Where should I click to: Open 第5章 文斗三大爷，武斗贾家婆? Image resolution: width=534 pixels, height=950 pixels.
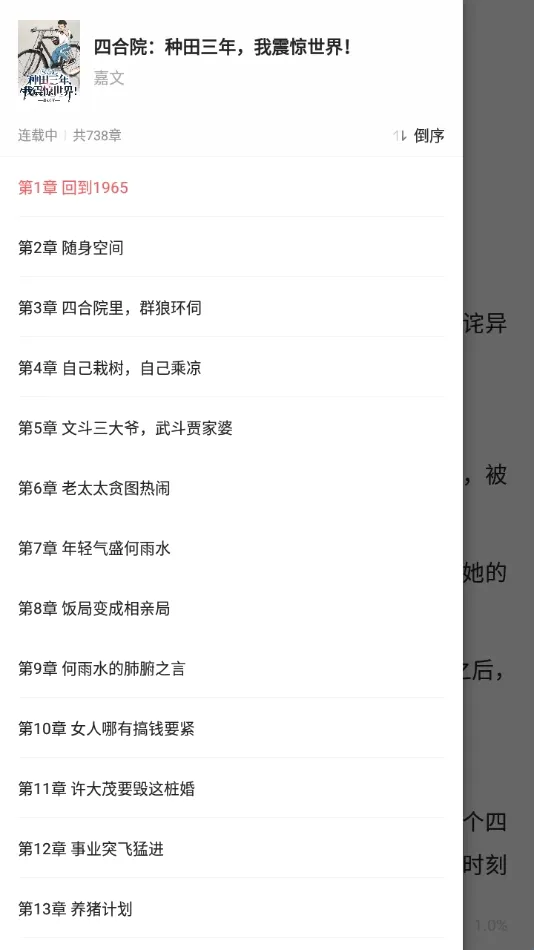coord(231,428)
